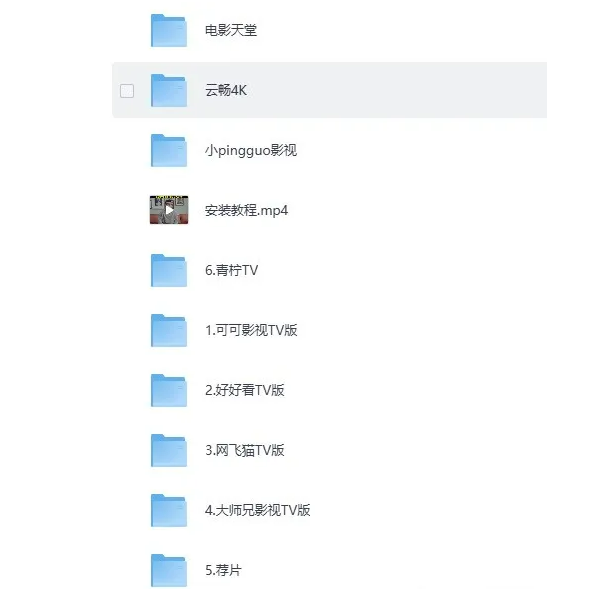Open the 2.好好看TV版 folder
The width and height of the screenshot is (605, 597).
pyautogui.click(x=244, y=390)
